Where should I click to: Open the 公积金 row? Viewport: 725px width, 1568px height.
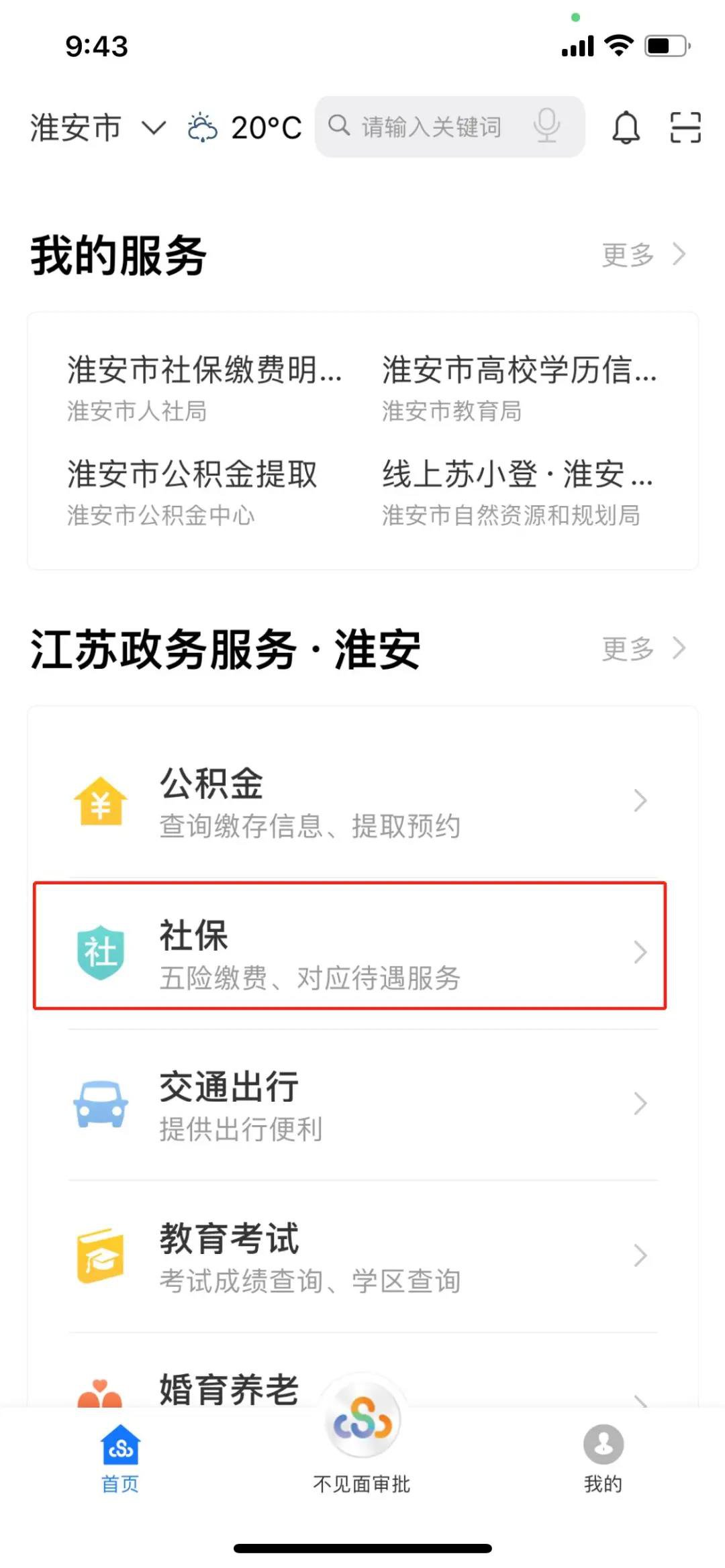click(362, 801)
